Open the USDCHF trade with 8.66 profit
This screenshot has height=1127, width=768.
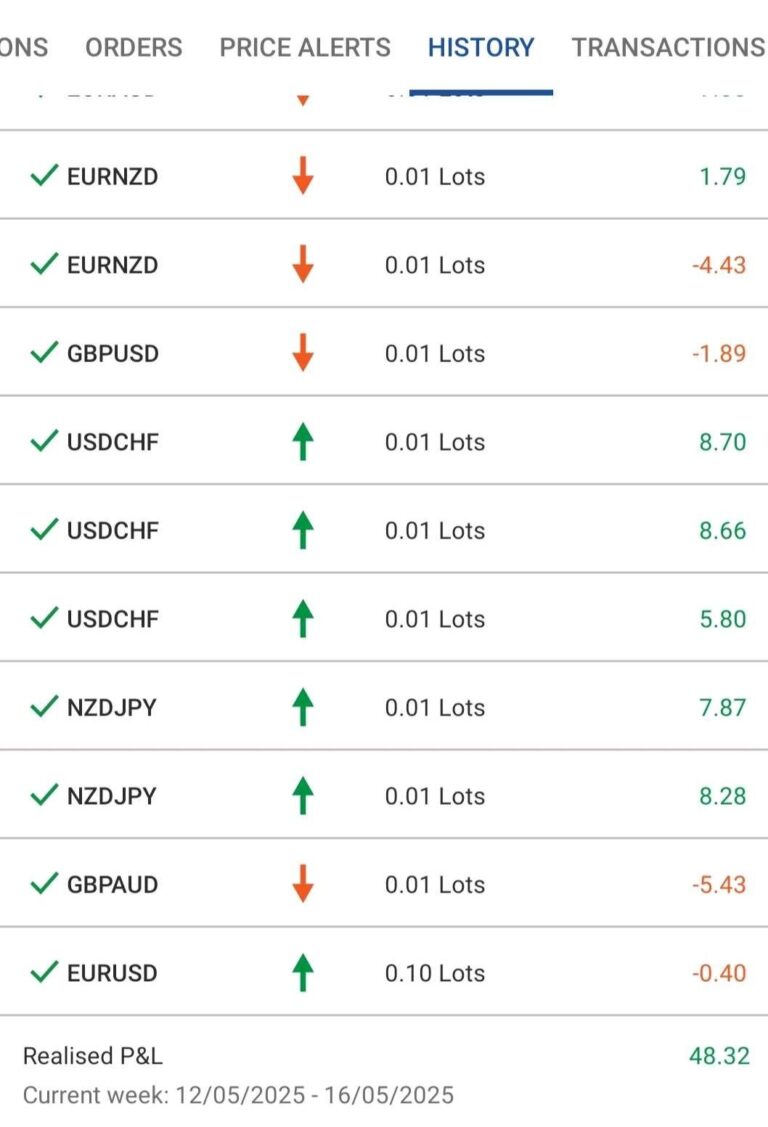click(x=384, y=530)
